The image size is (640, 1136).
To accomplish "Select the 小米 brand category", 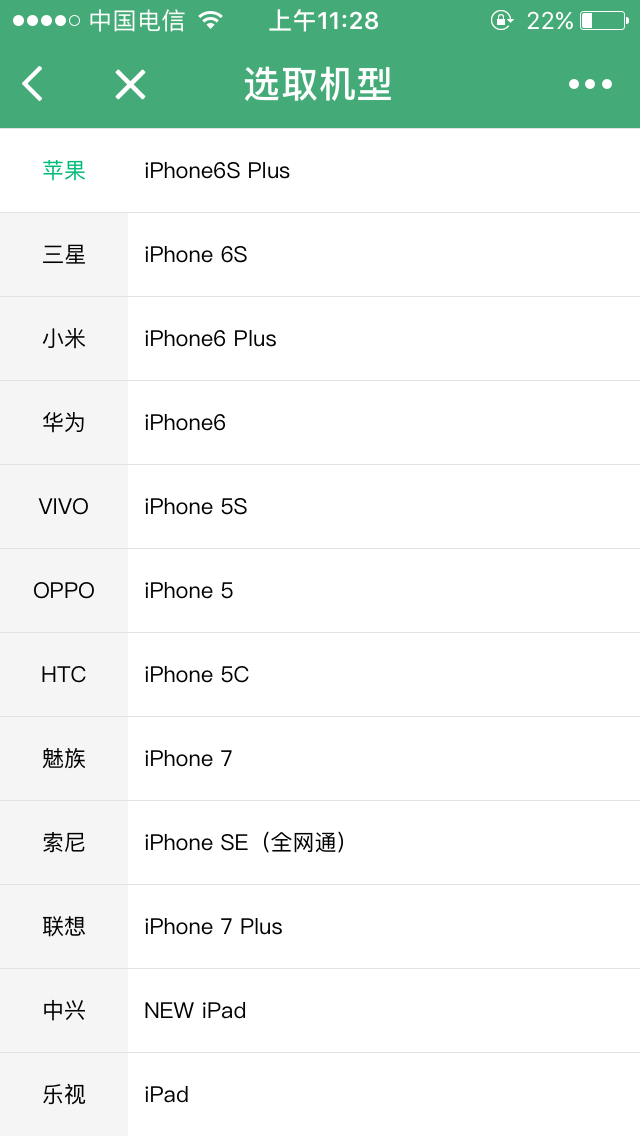I will point(64,339).
